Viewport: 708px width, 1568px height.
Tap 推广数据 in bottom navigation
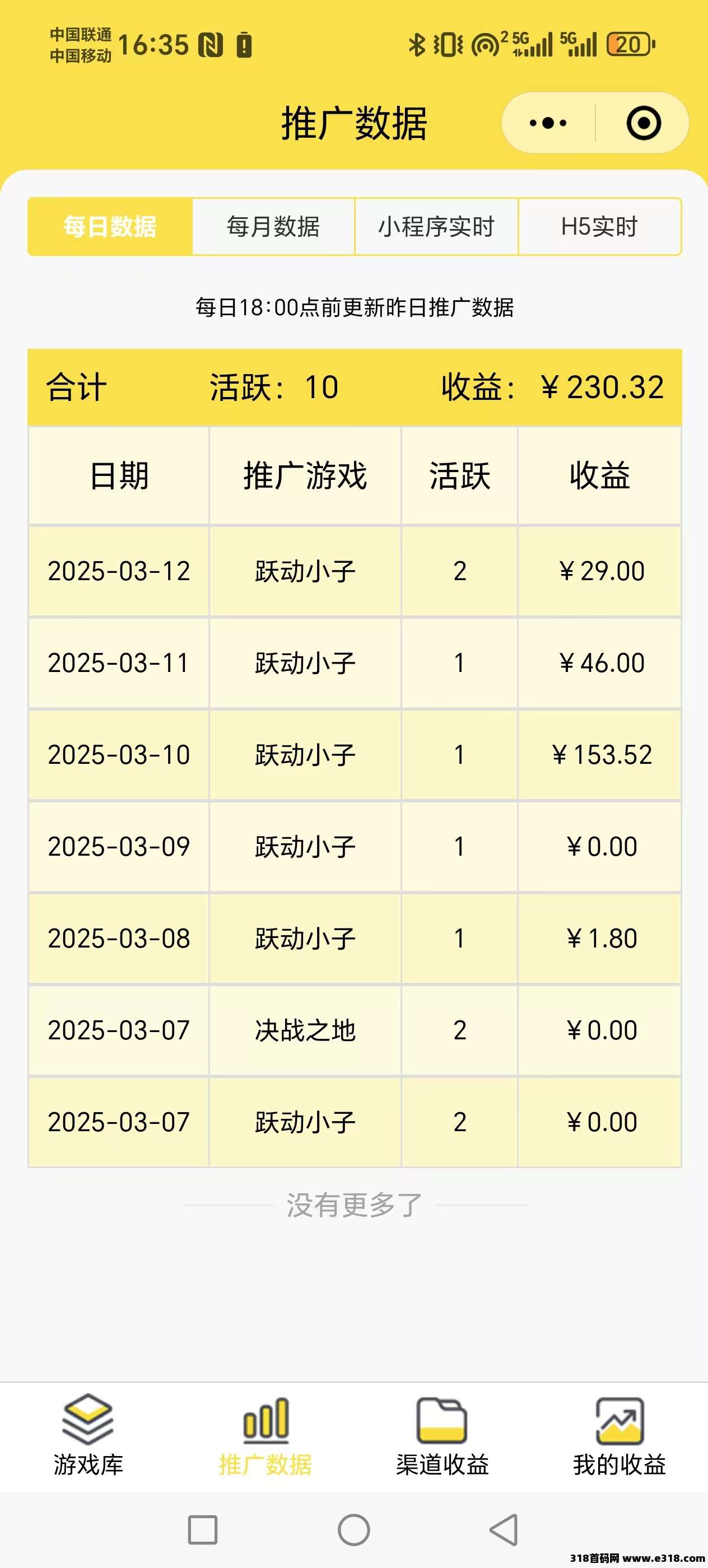pos(265,1436)
